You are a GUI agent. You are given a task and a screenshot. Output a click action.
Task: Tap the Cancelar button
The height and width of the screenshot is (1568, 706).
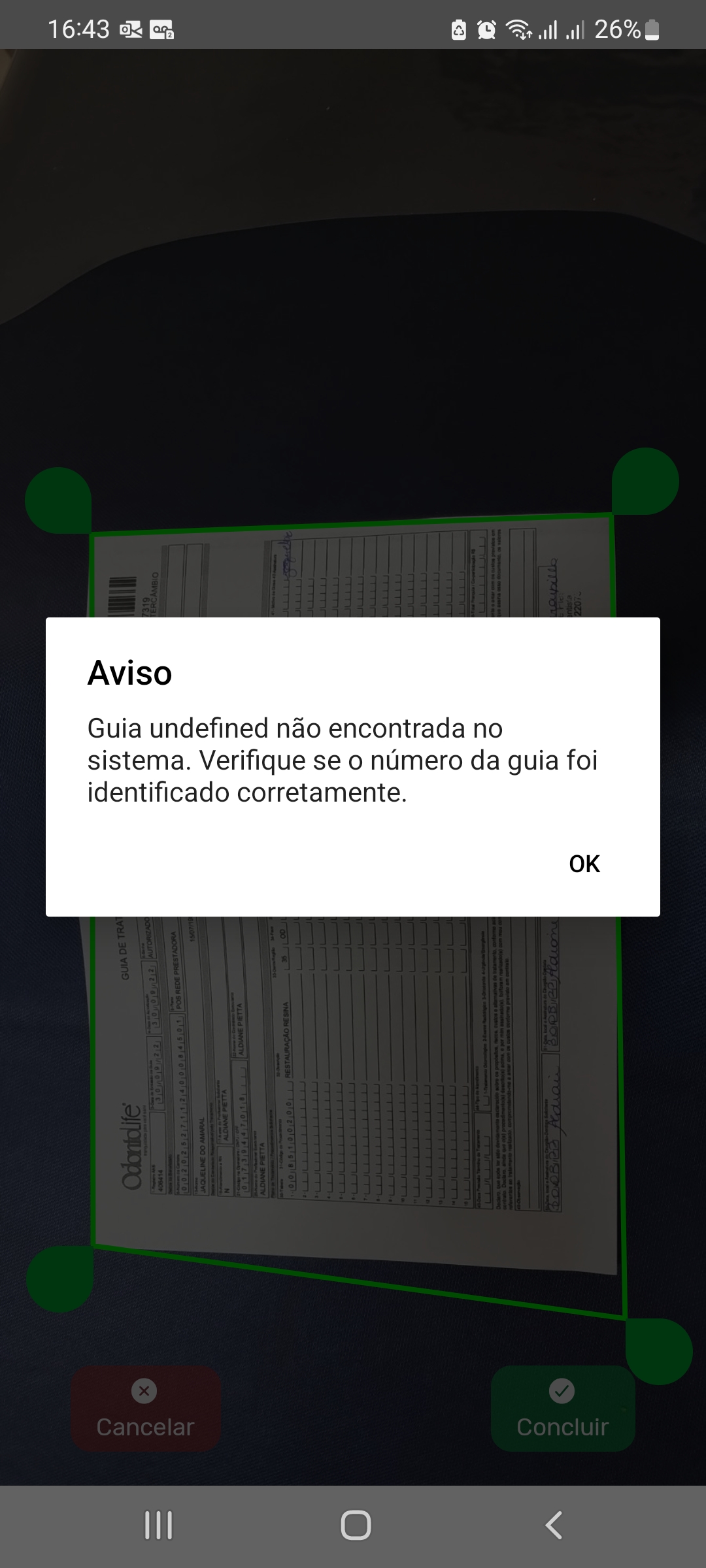coord(145,1409)
